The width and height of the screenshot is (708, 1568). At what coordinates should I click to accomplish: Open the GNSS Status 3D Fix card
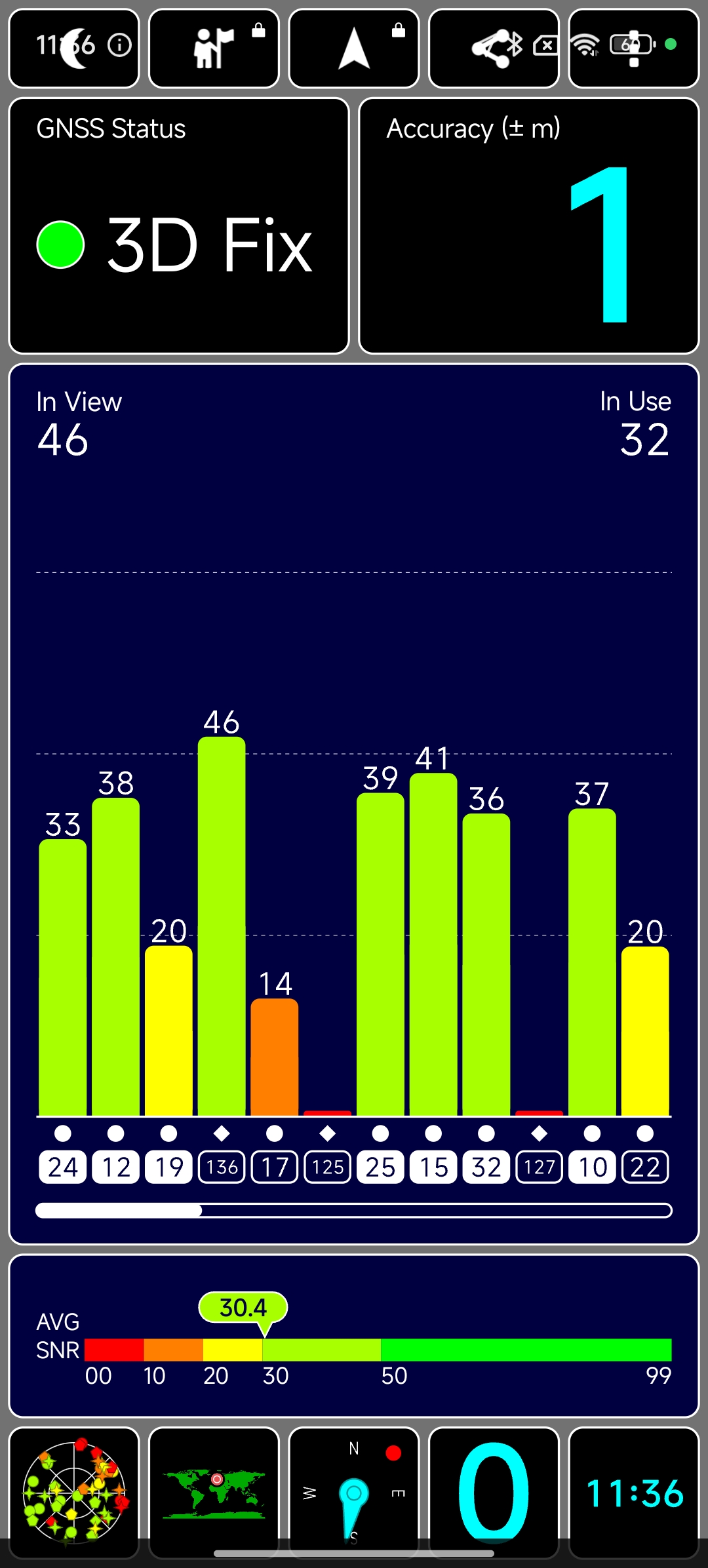click(178, 226)
